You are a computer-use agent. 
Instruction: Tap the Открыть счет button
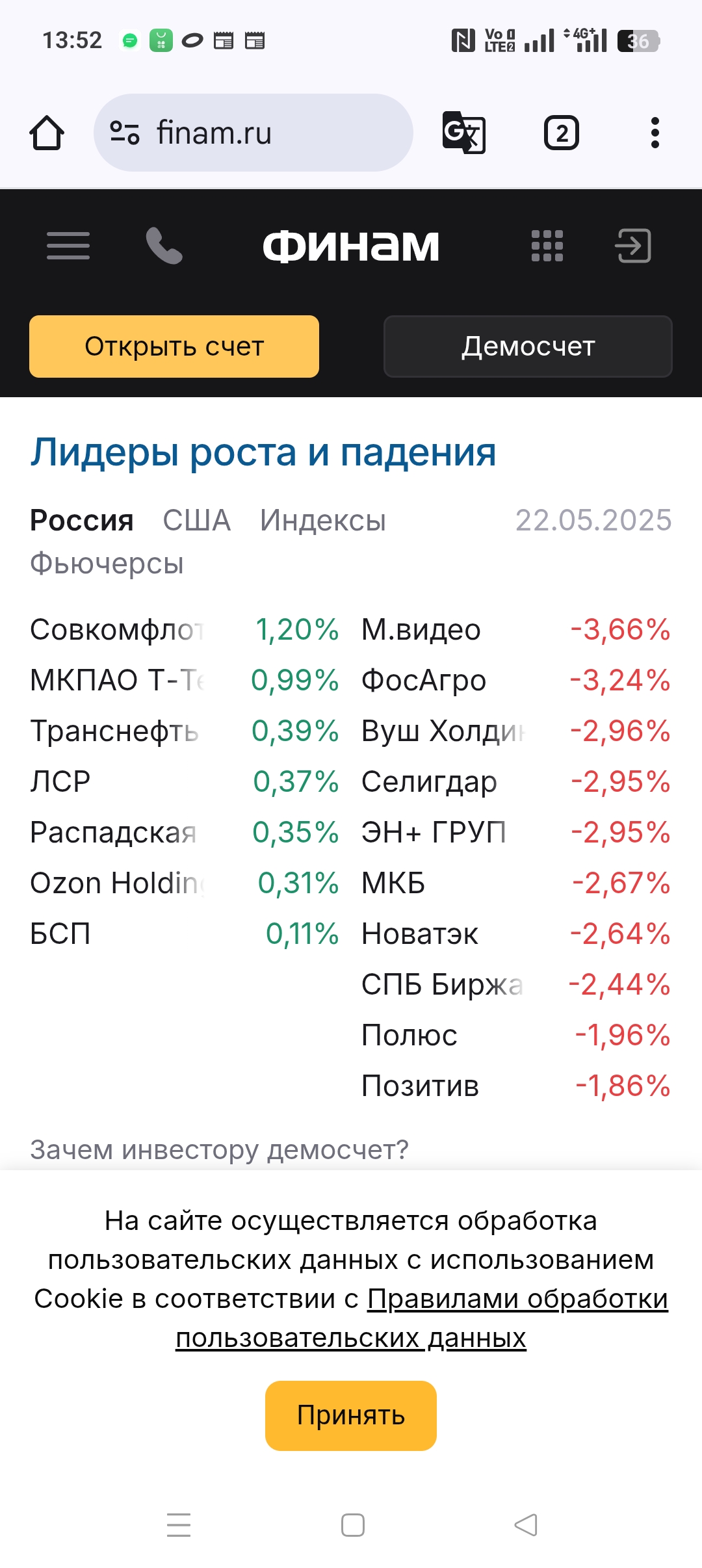(x=174, y=346)
